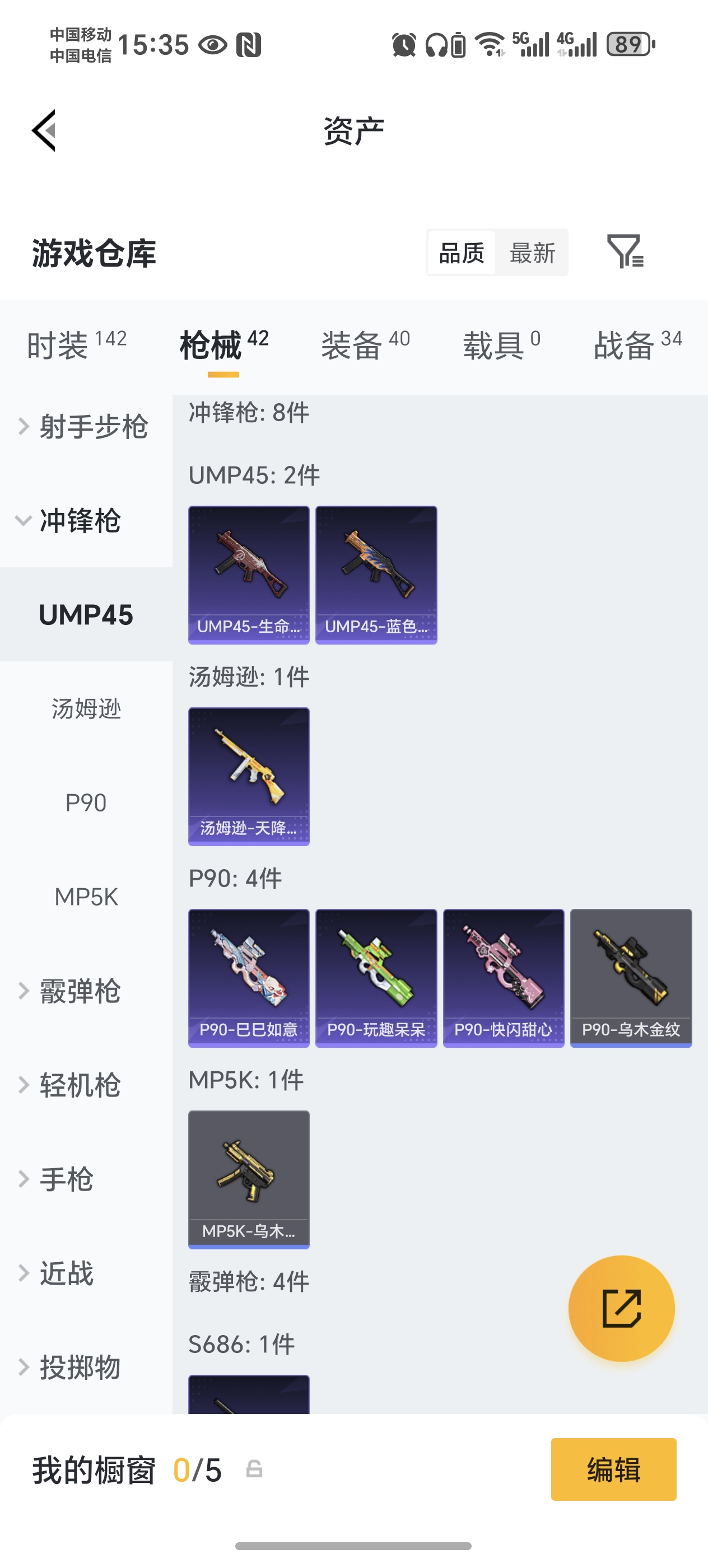Screen dimensions: 708x1568
Task: Switch to the 战备 tab
Action: (x=637, y=344)
